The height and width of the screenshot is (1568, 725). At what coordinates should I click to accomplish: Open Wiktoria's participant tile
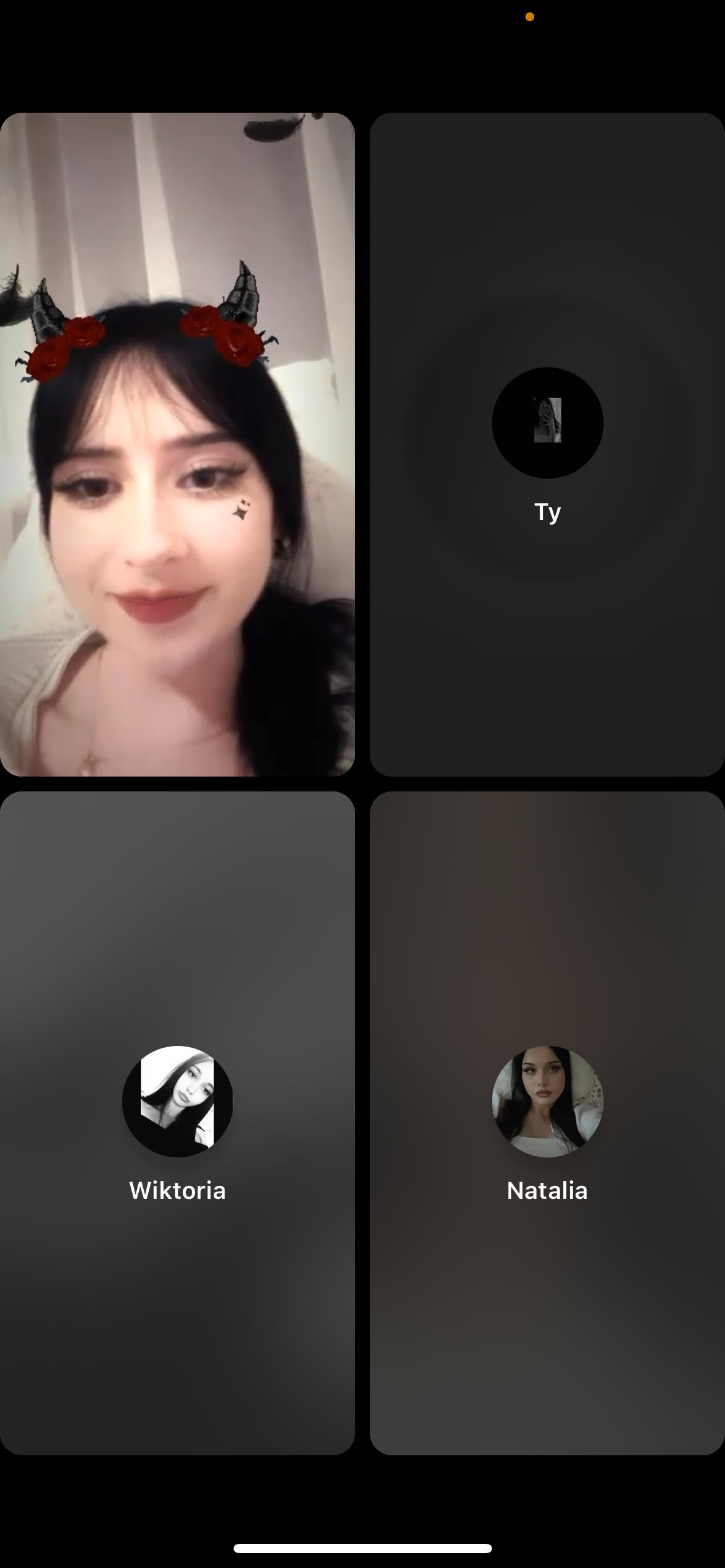pyautogui.click(x=177, y=1122)
